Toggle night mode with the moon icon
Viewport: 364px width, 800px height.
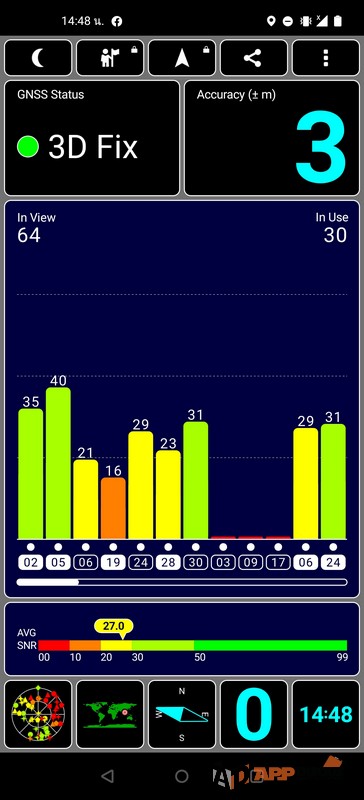[x=38, y=58]
